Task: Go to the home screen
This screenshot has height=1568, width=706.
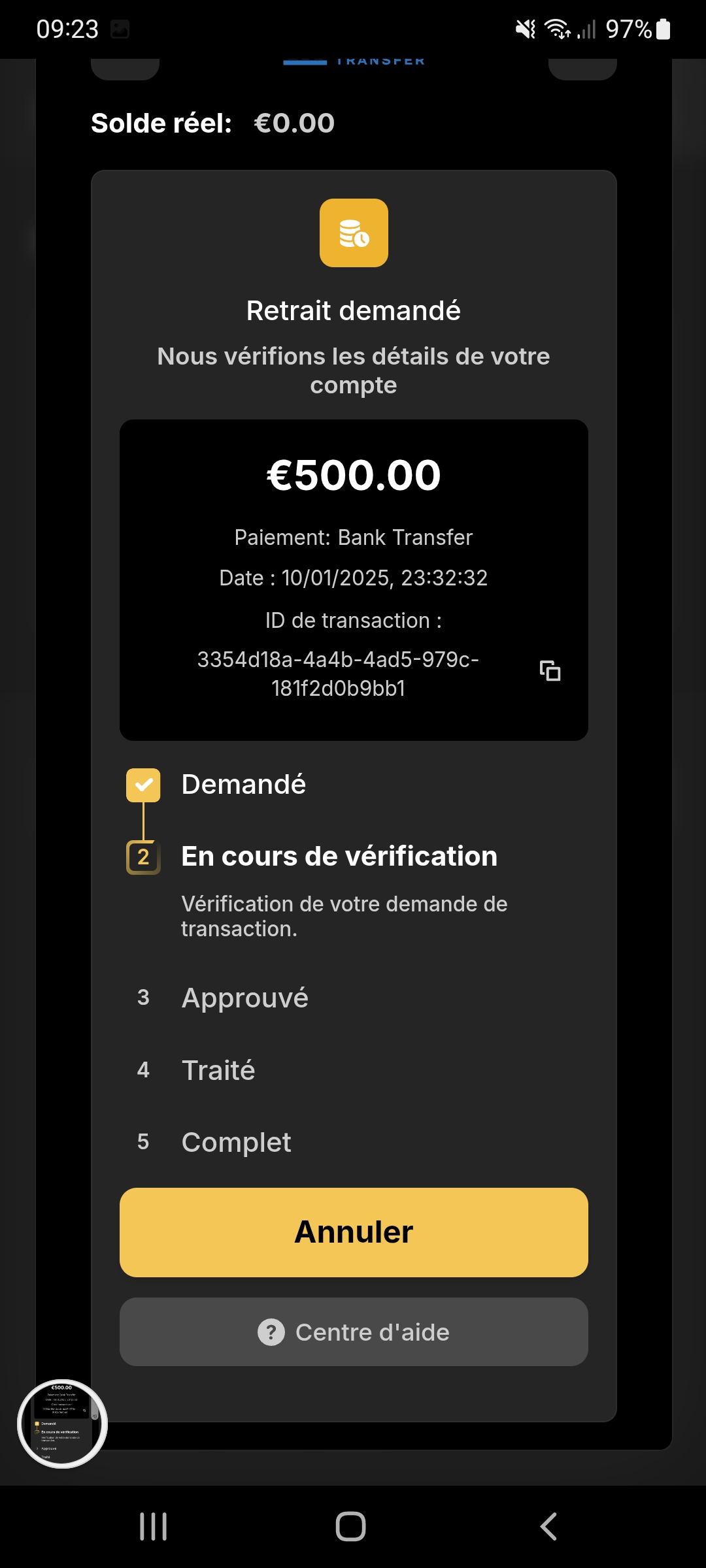Action: coord(351,1527)
